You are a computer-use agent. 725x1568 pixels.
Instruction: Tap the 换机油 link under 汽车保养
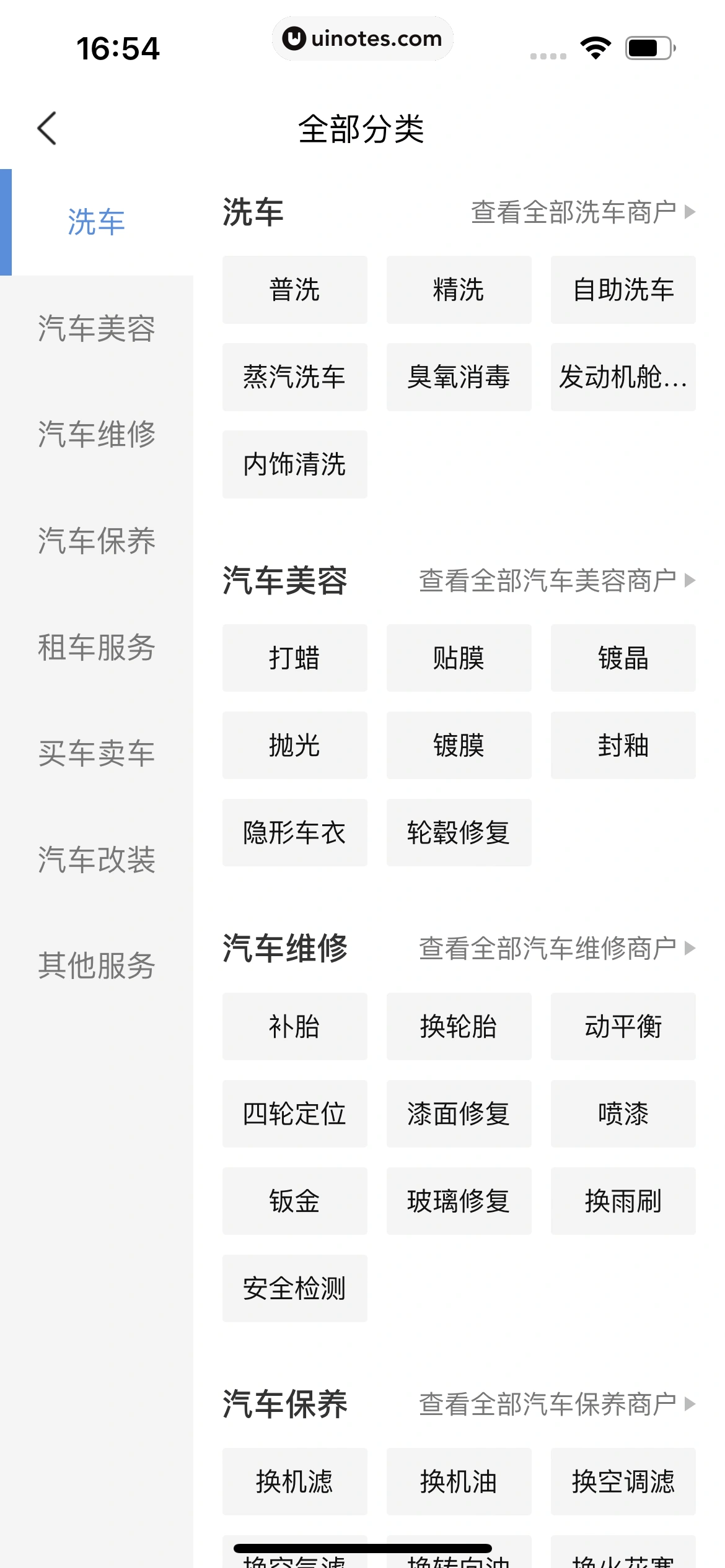coord(459,1483)
